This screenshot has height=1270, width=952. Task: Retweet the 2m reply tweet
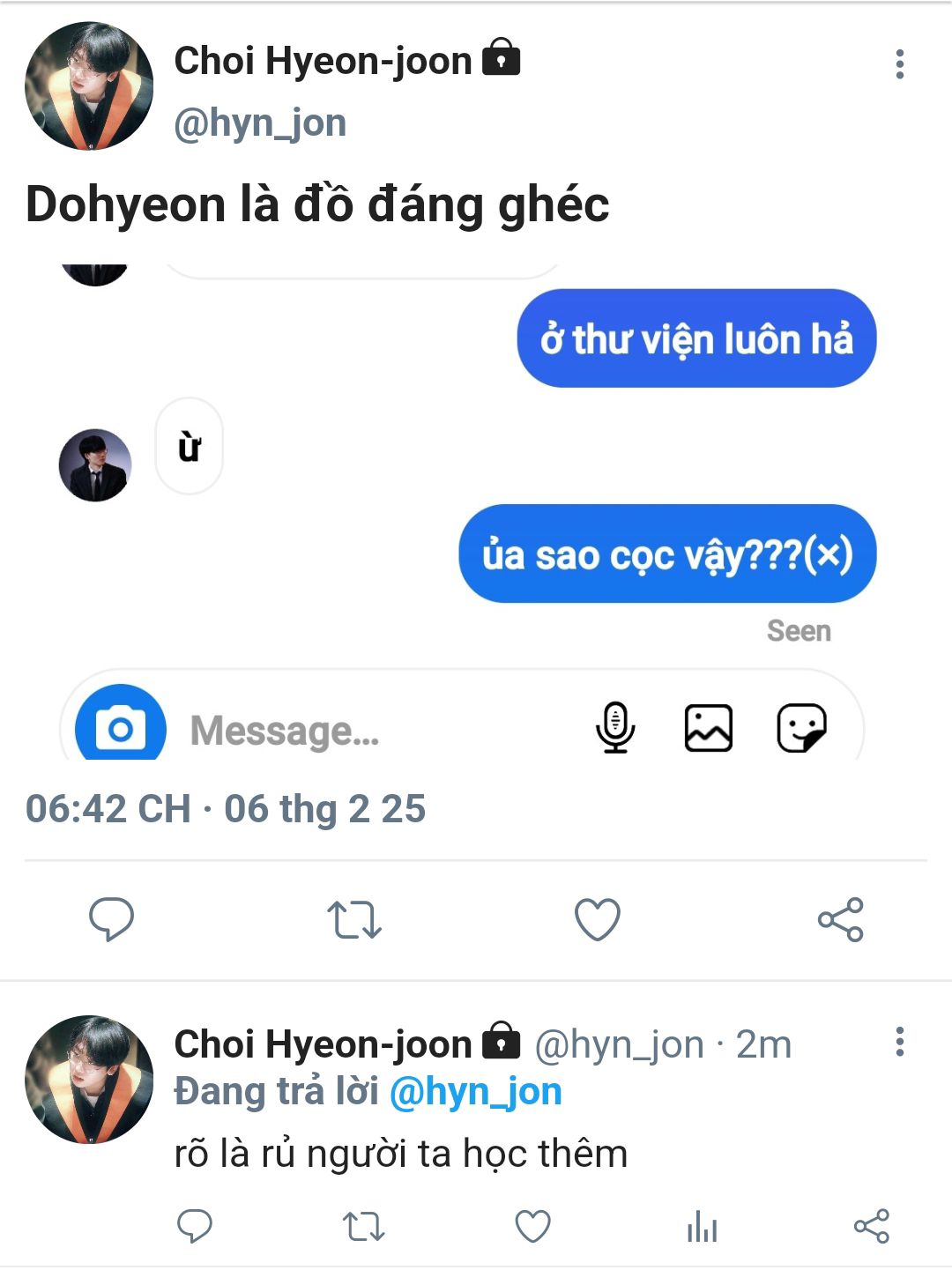[x=363, y=1226]
